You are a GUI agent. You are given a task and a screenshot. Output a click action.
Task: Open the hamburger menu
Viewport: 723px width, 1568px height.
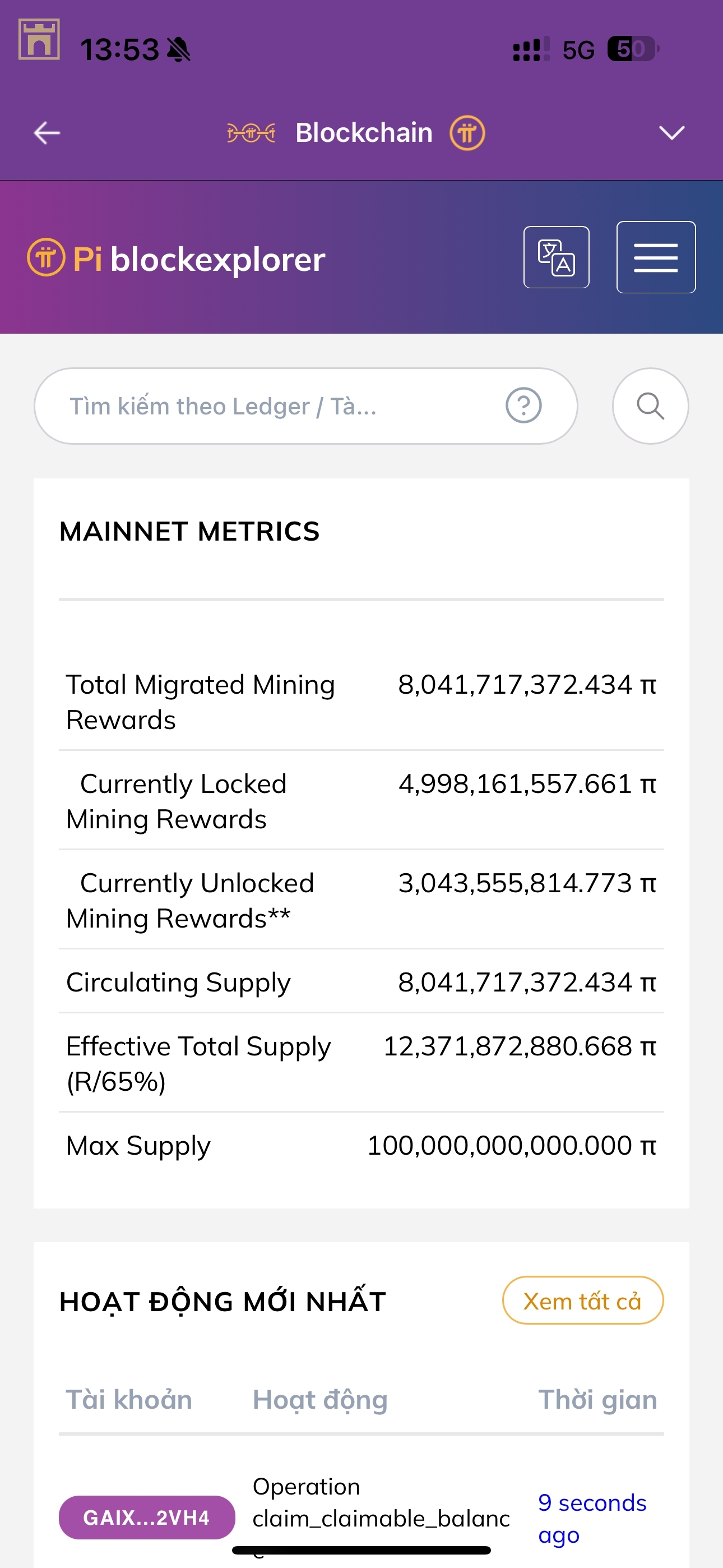click(x=655, y=257)
